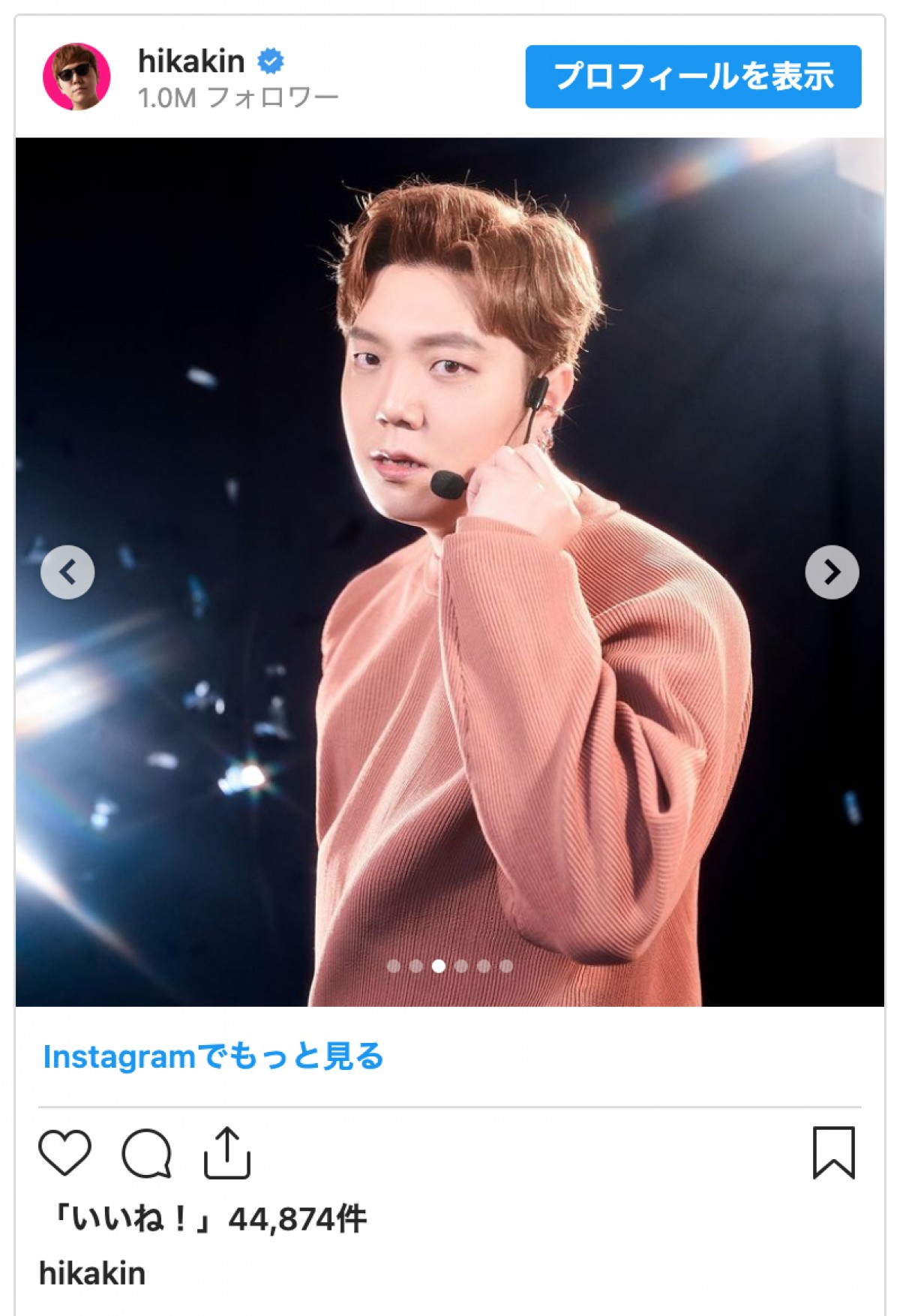This screenshot has width=900, height=1316.
Task: Open the Instagramでもっと見る link
Action: point(213,1056)
